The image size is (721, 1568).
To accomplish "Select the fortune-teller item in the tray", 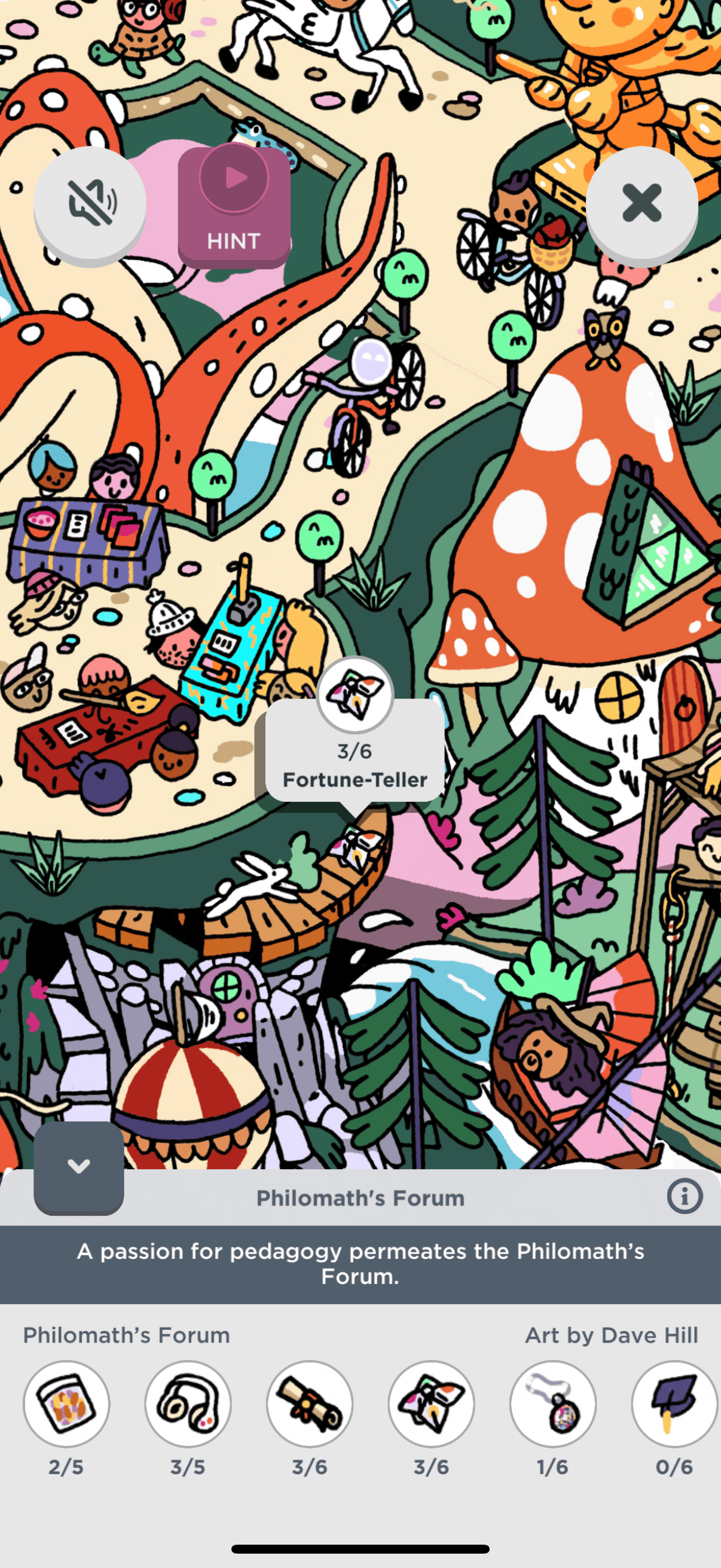I will click(x=432, y=1404).
